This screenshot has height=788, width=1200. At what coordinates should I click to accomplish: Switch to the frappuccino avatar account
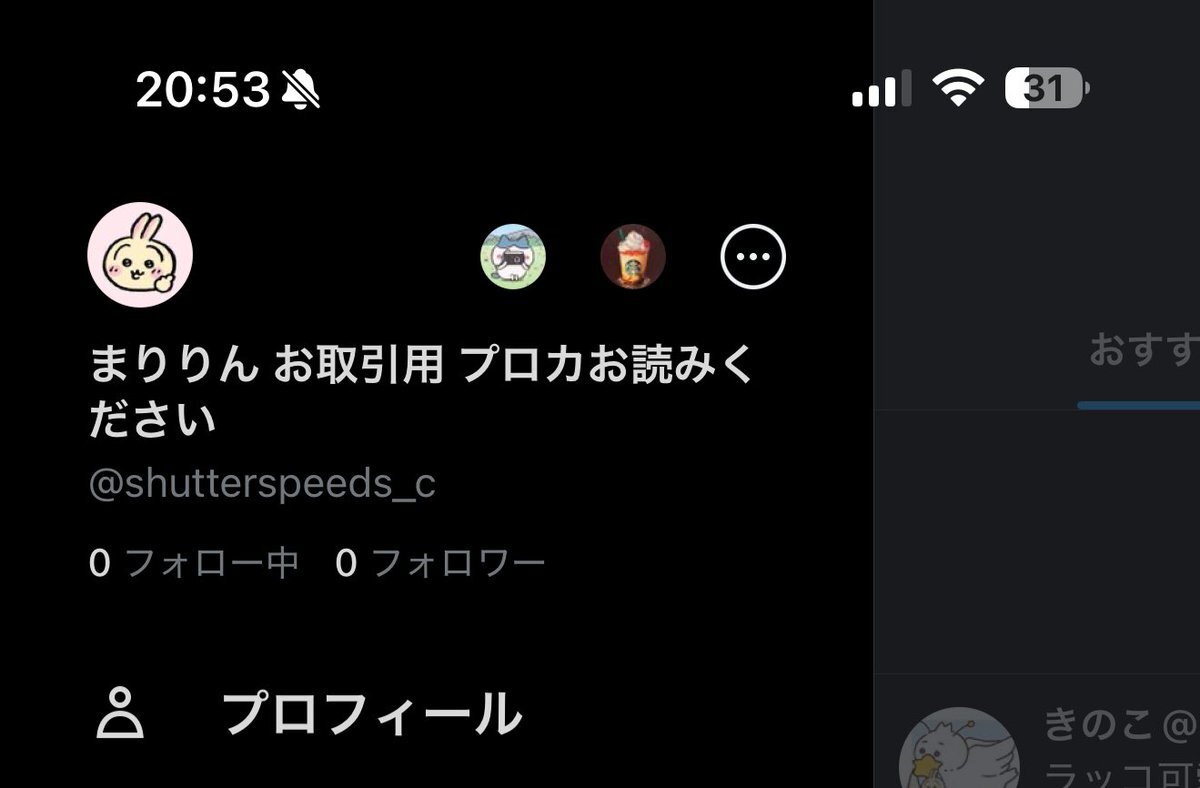click(x=633, y=257)
